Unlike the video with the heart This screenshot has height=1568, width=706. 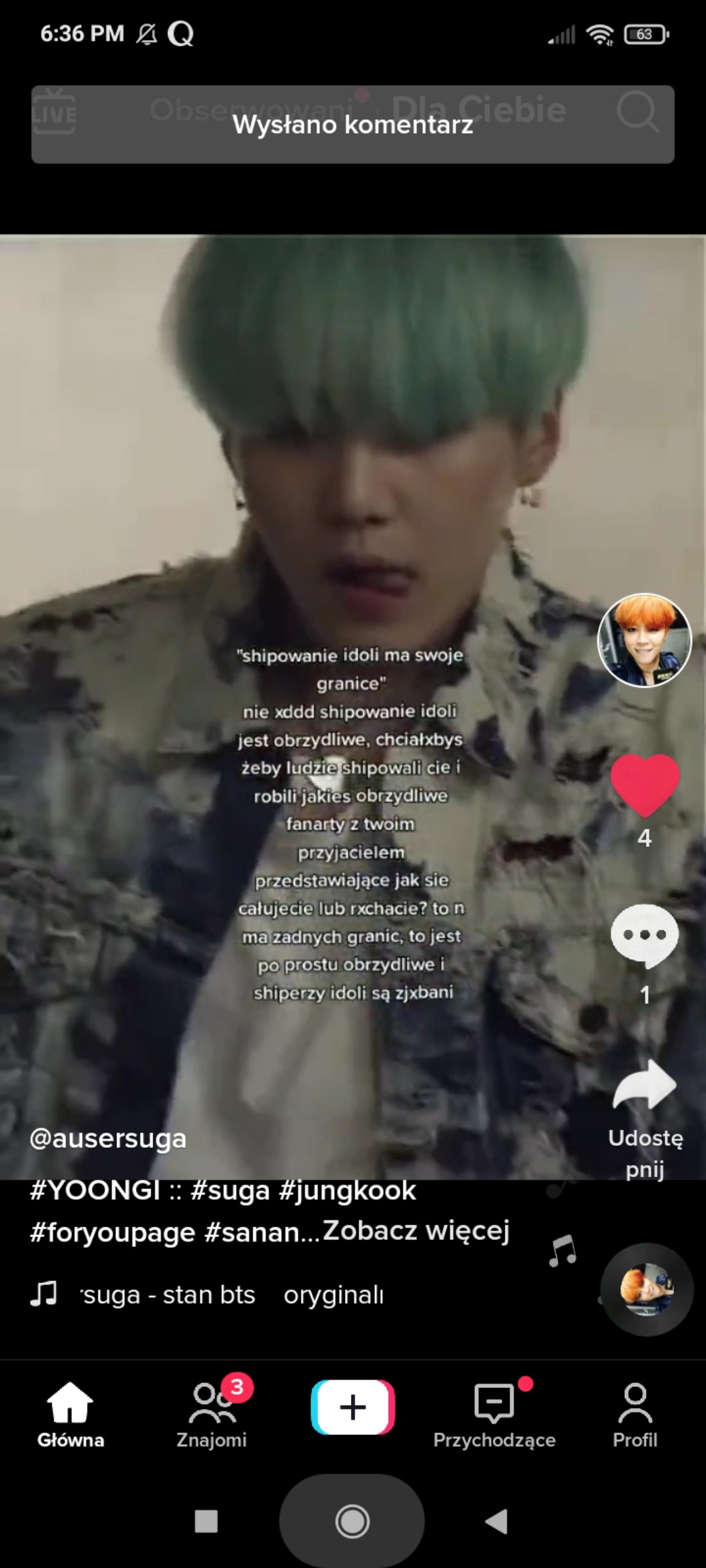click(644, 786)
